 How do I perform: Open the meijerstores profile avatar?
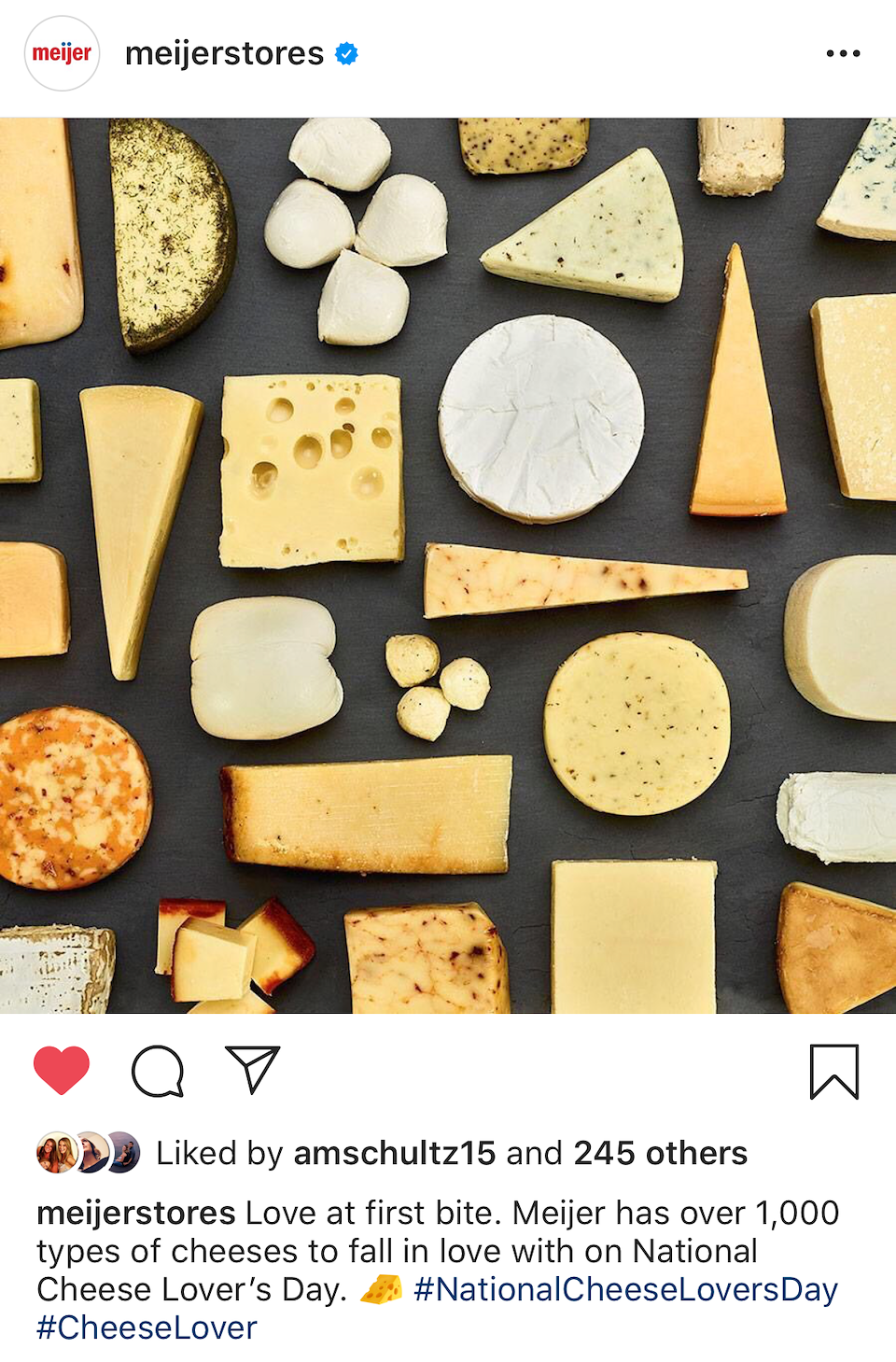62,53
